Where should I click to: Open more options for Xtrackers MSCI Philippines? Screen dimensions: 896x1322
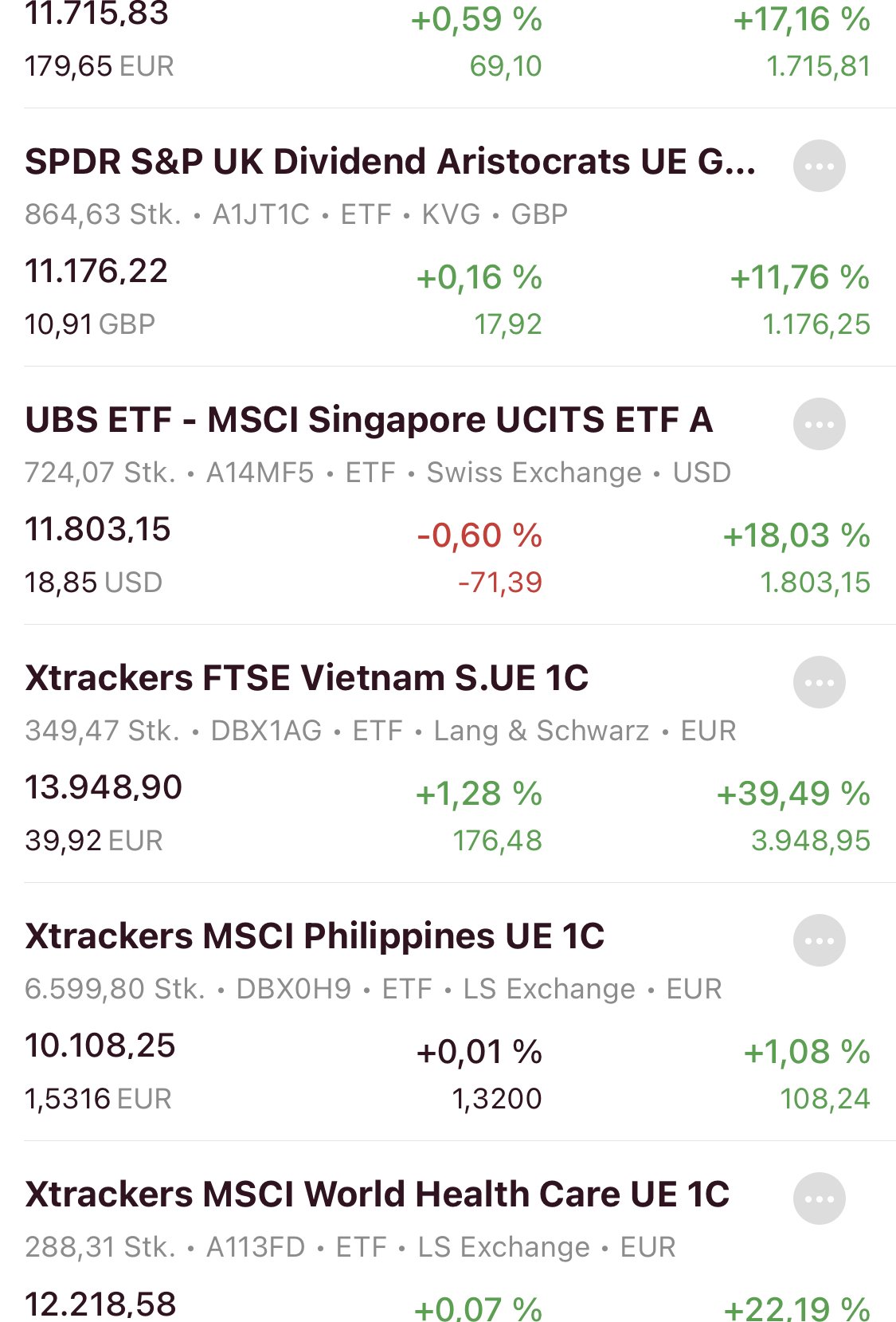click(x=819, y=940)
